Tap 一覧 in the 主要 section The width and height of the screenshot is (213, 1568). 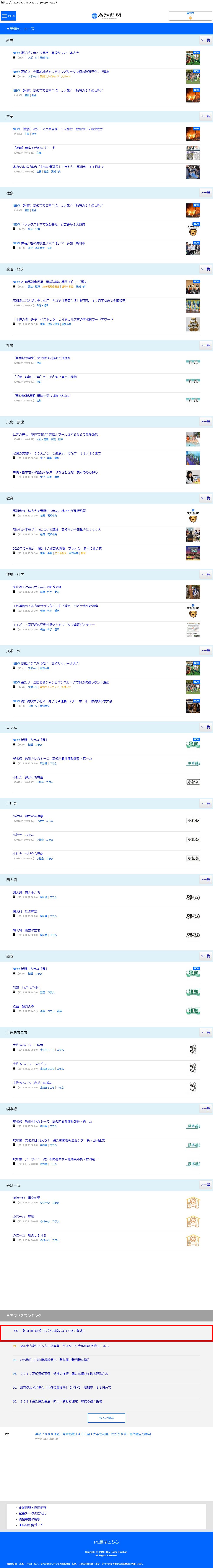pyautogui.click(x=206, y=116)
